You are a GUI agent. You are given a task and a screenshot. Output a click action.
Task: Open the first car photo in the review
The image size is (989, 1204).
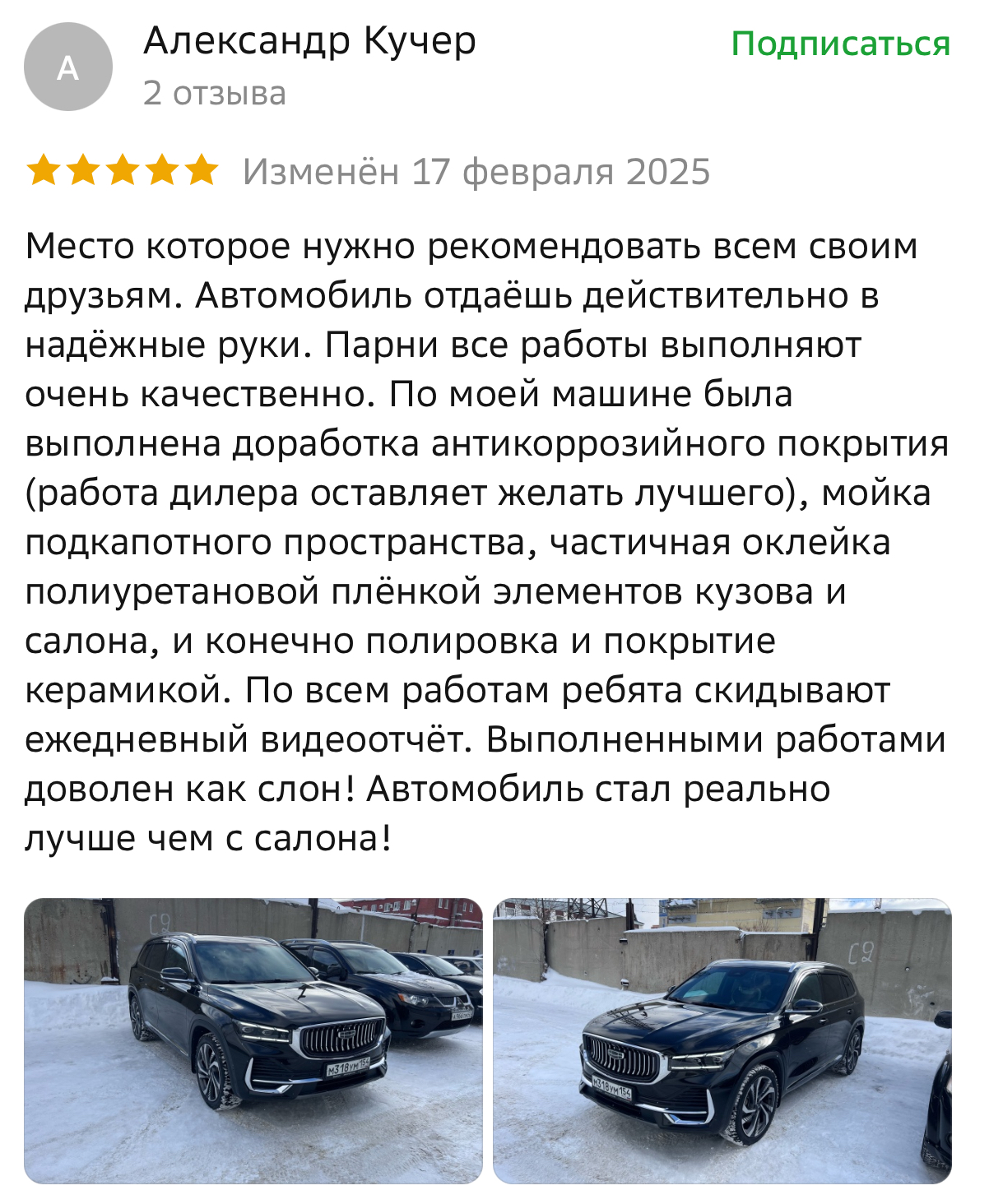(253, 1040)
